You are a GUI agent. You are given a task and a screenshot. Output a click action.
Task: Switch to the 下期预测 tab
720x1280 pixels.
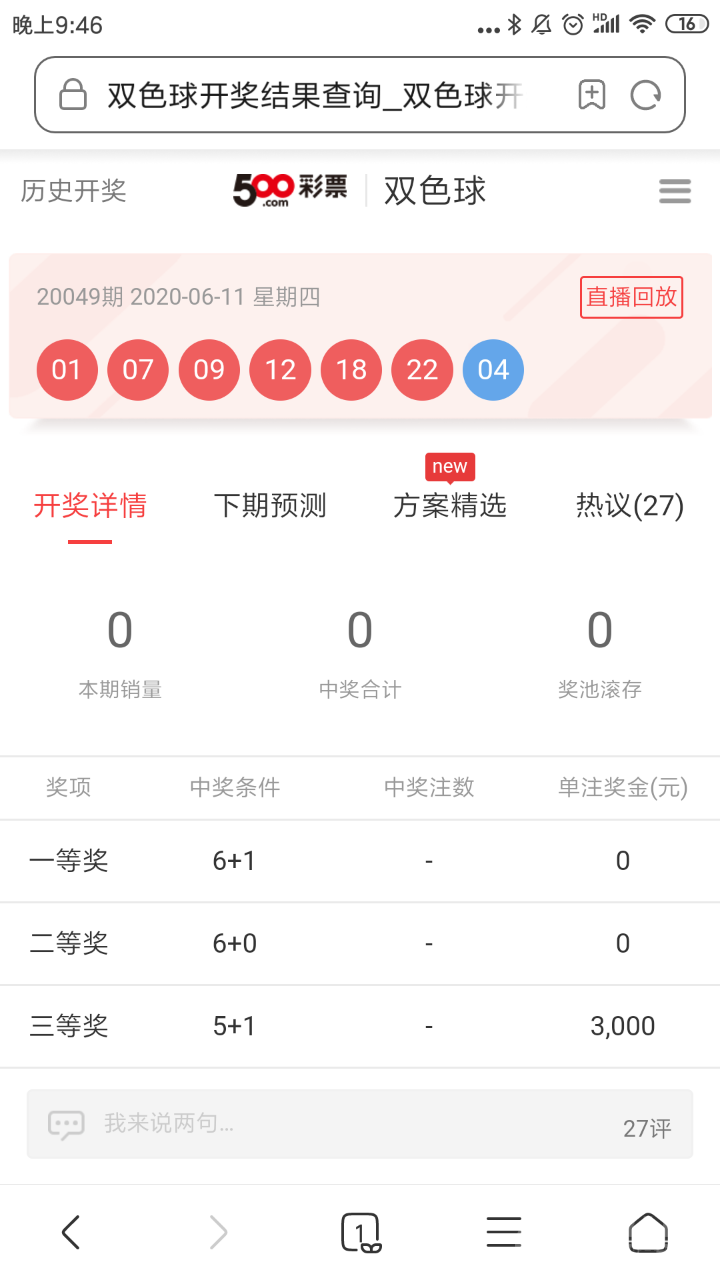point(270,506)
